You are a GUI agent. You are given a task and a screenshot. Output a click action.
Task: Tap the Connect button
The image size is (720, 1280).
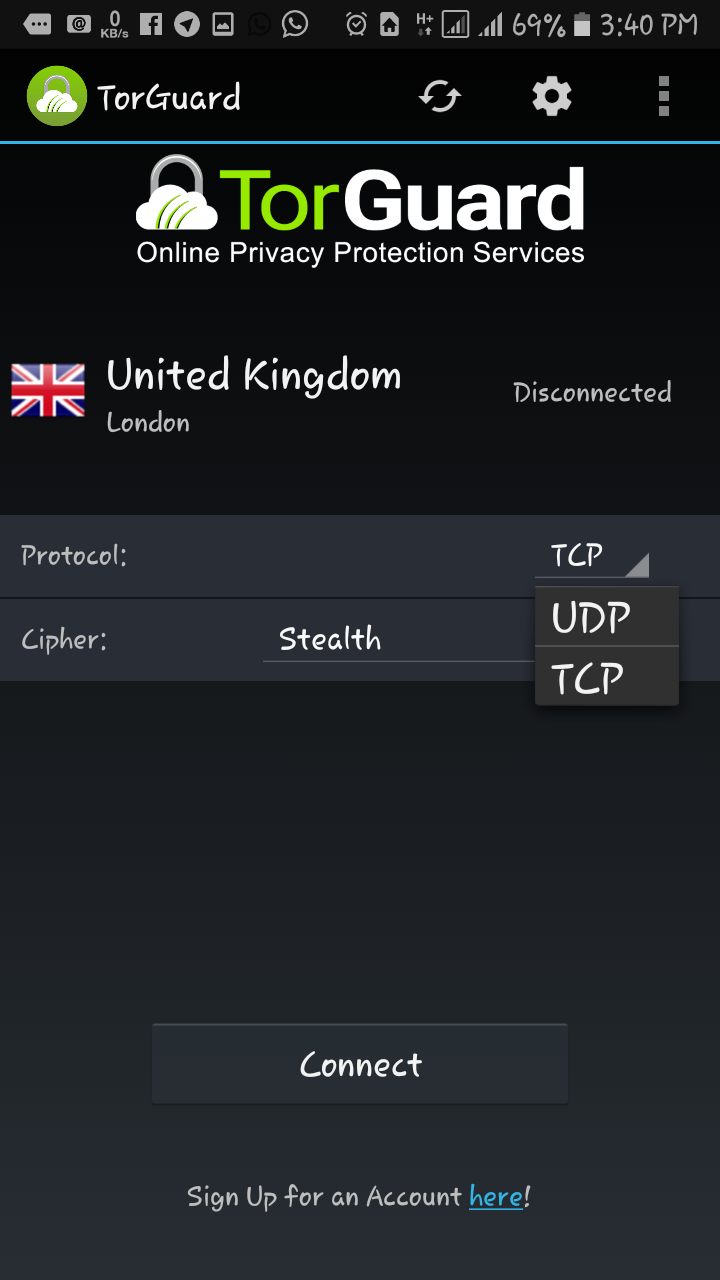click(360, 1064)
